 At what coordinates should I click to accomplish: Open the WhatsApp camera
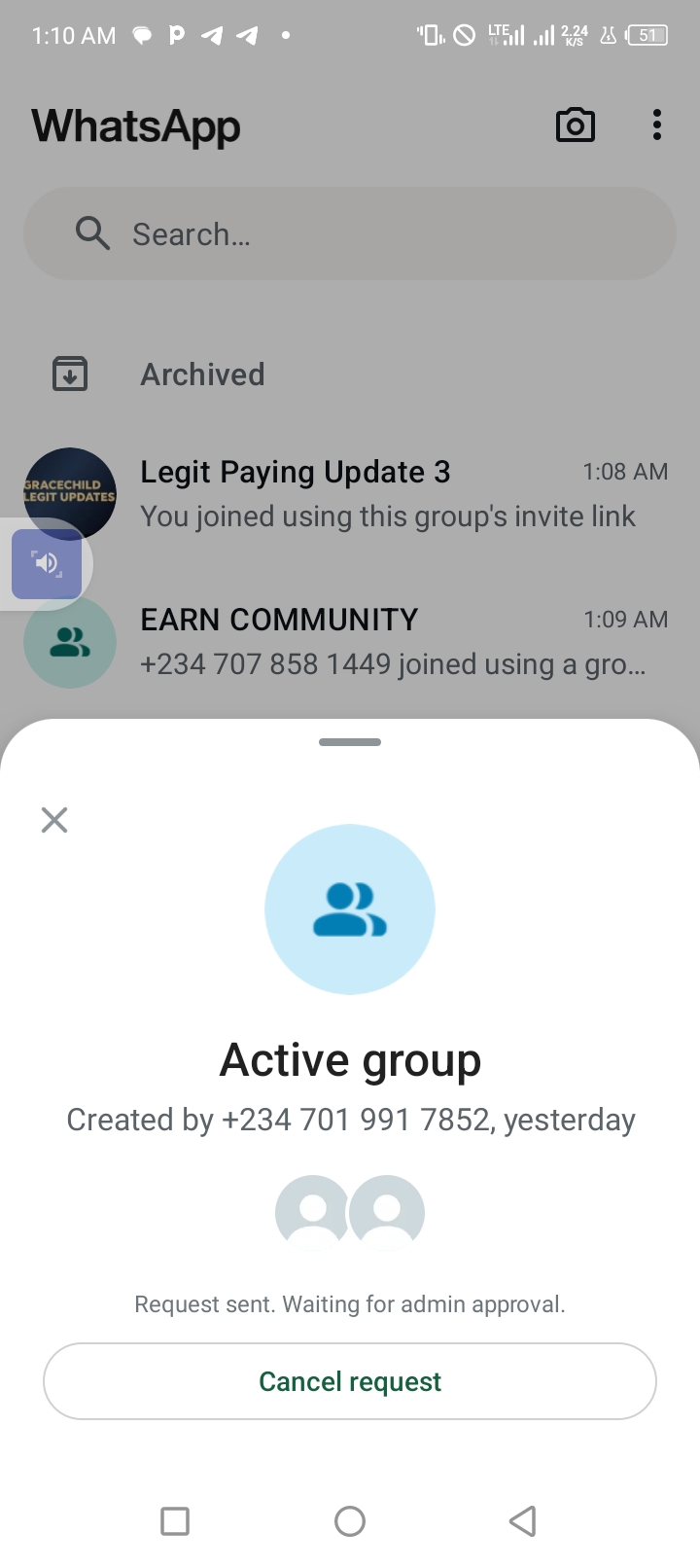[575, 125]
